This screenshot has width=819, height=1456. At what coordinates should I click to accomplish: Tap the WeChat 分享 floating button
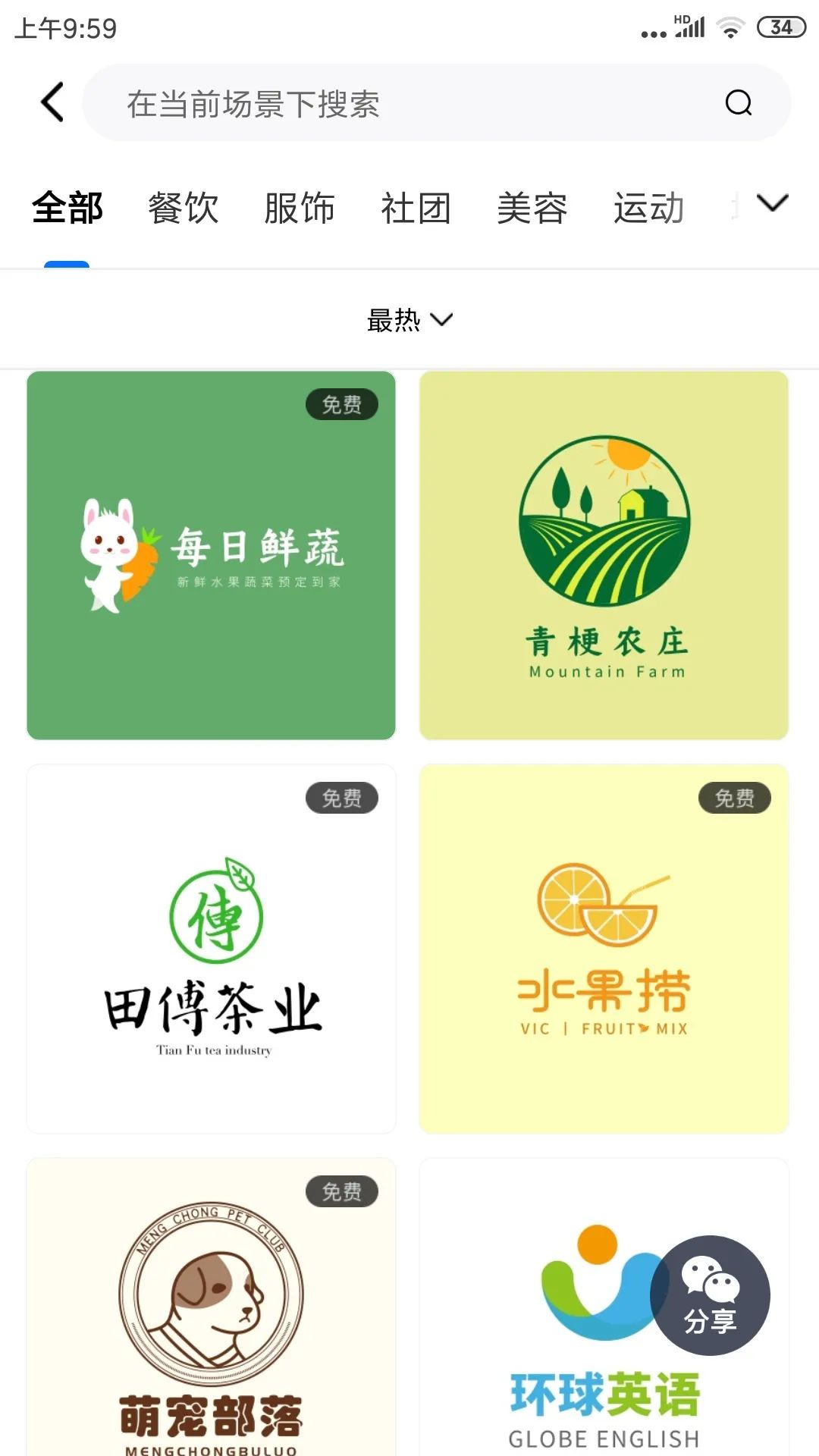pos(710,1295)
